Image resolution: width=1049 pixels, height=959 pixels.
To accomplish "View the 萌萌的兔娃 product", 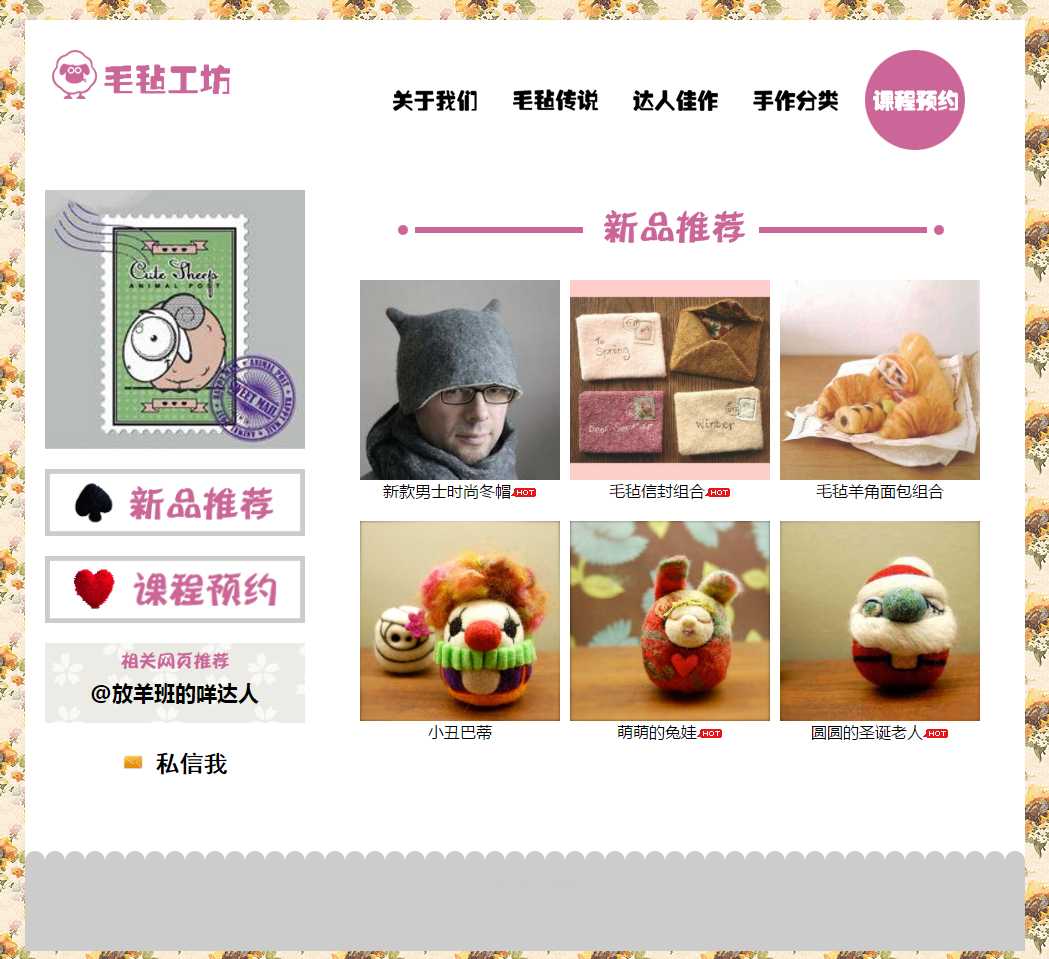I will [670, 621].
